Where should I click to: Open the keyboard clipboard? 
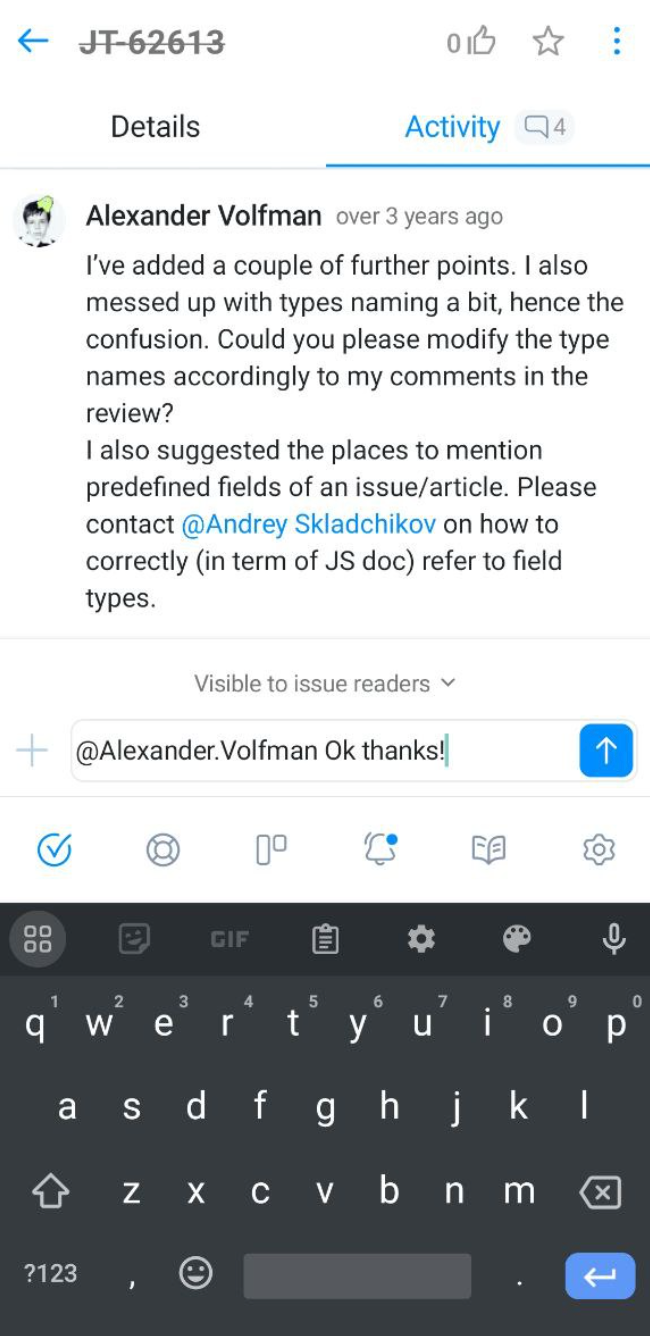pos(325,939)
